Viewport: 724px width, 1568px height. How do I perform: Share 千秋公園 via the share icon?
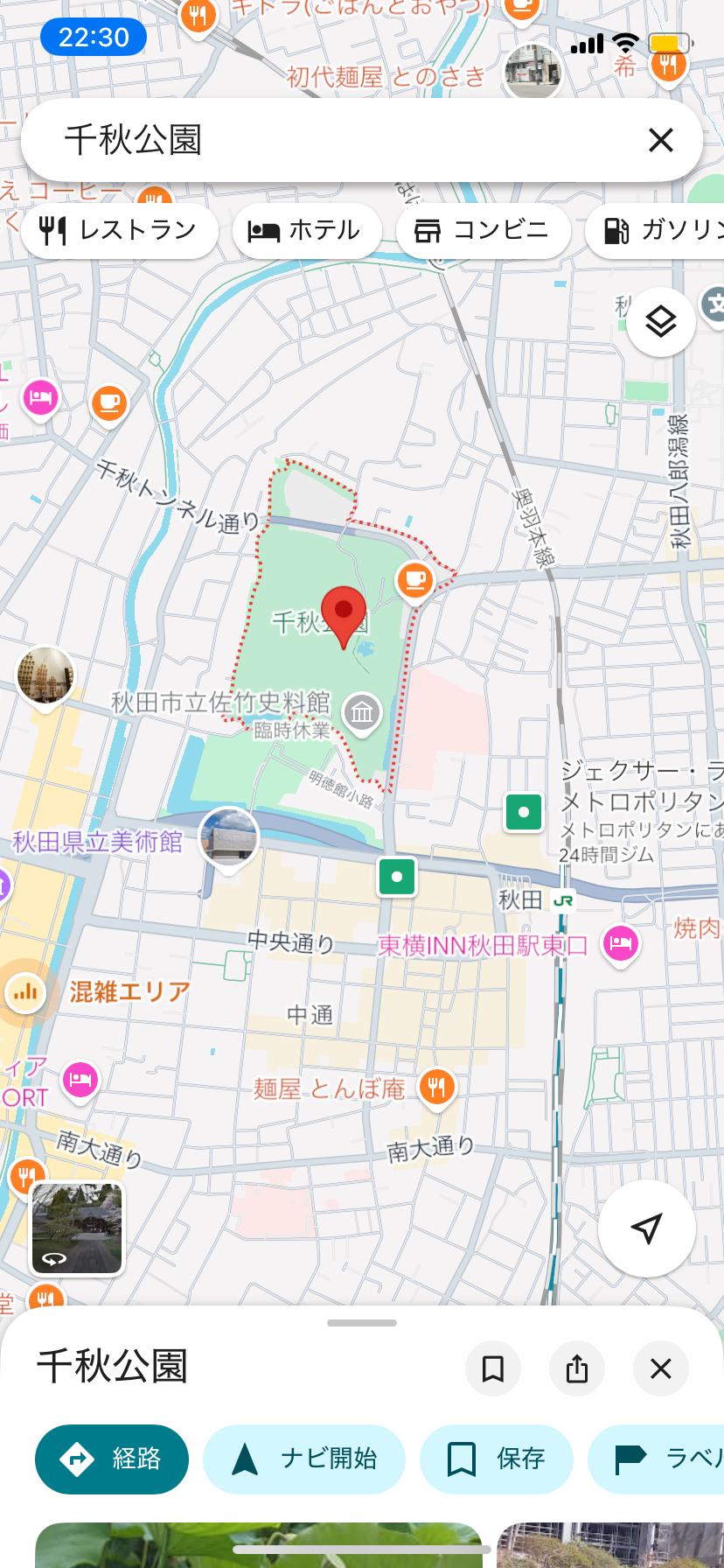tap(576, 1368)
